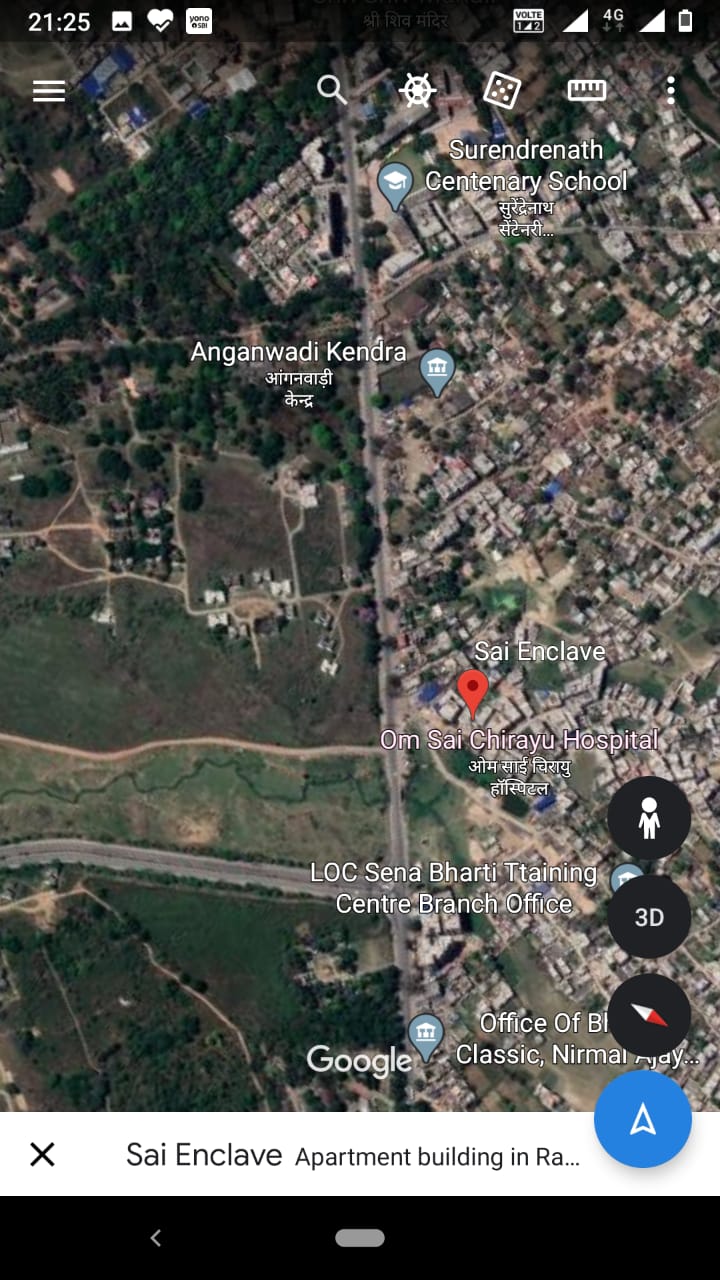Tap the I'm Feeling Lucky dice
The height and width of the screenshot is (1280, 720).
click(502, 91)
